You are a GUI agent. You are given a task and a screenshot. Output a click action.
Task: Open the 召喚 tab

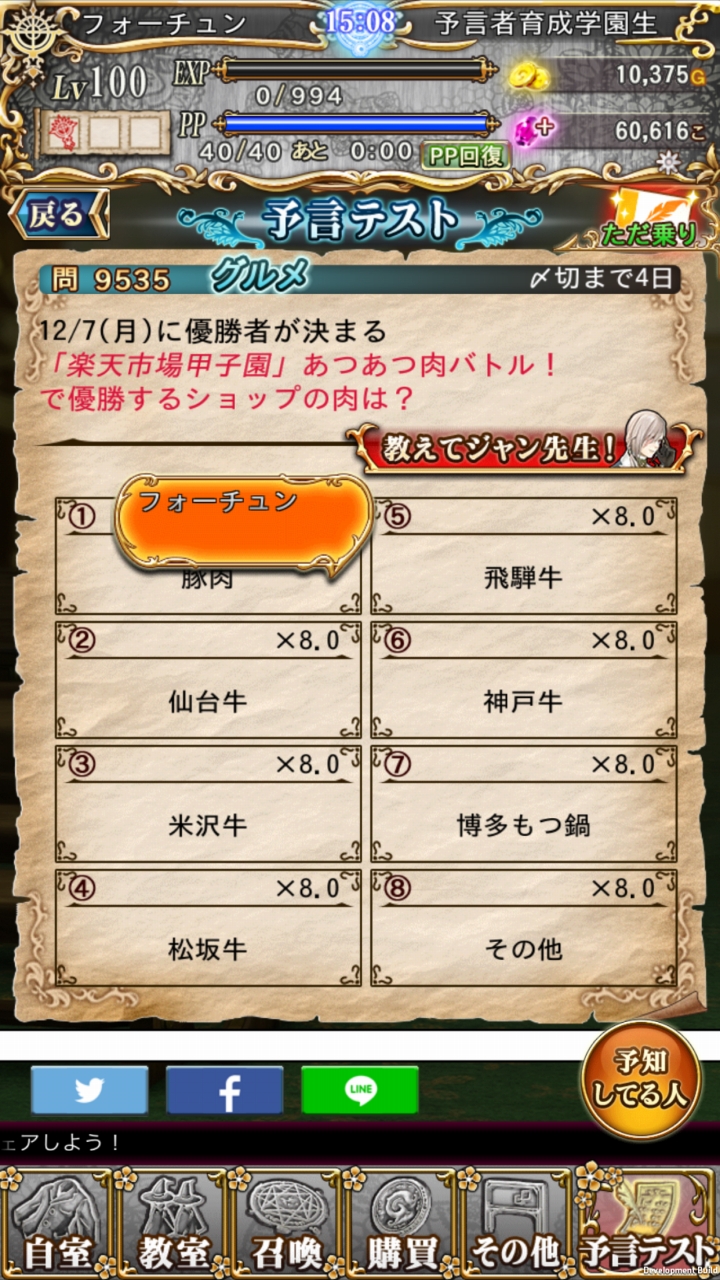point(288,1222)
